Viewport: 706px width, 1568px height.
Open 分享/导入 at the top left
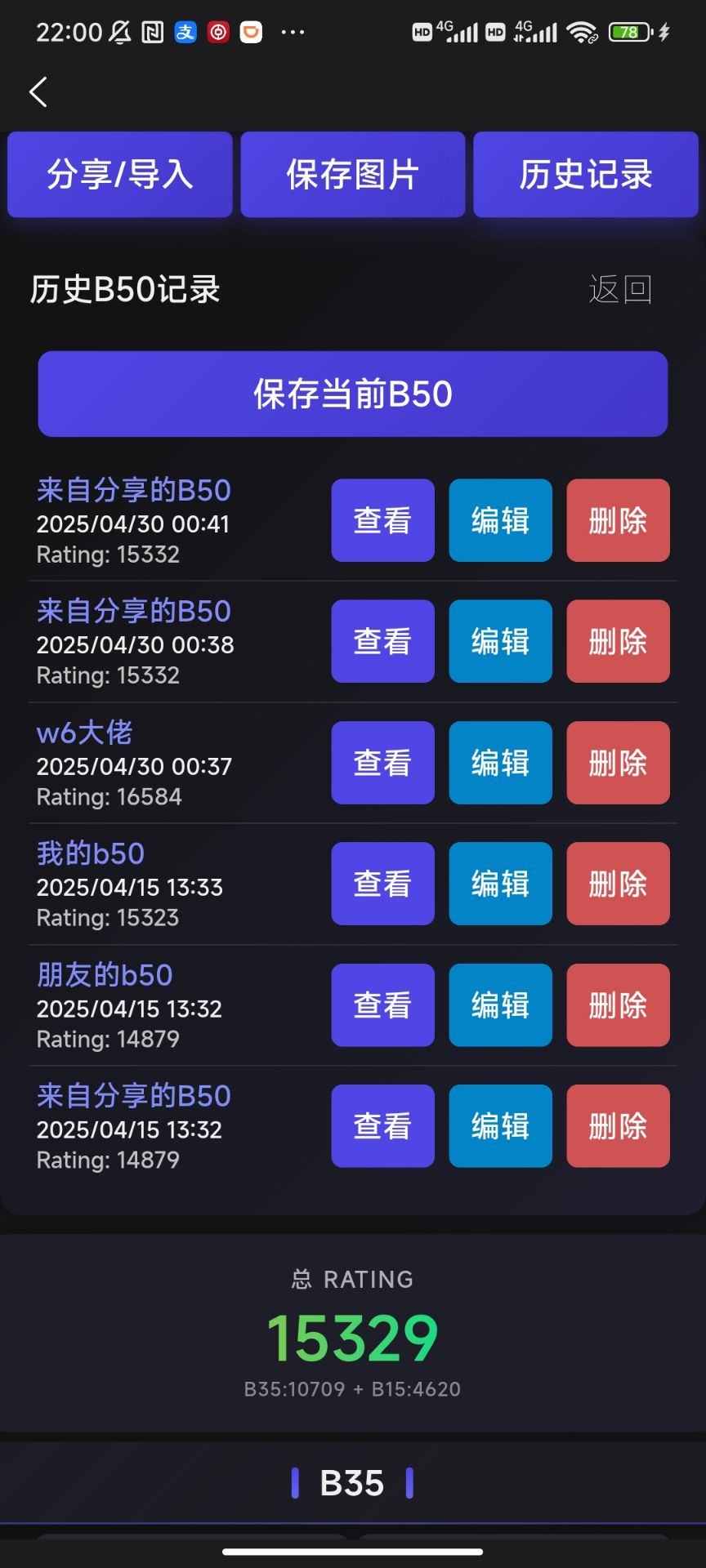pos(119,174)
